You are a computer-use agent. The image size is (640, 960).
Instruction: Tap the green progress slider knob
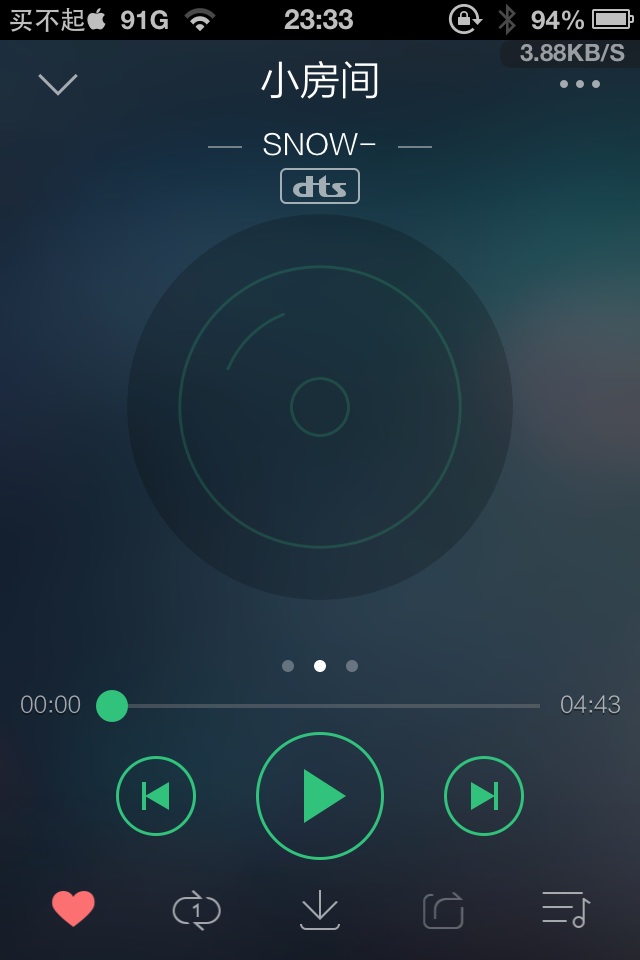point(112,705)
